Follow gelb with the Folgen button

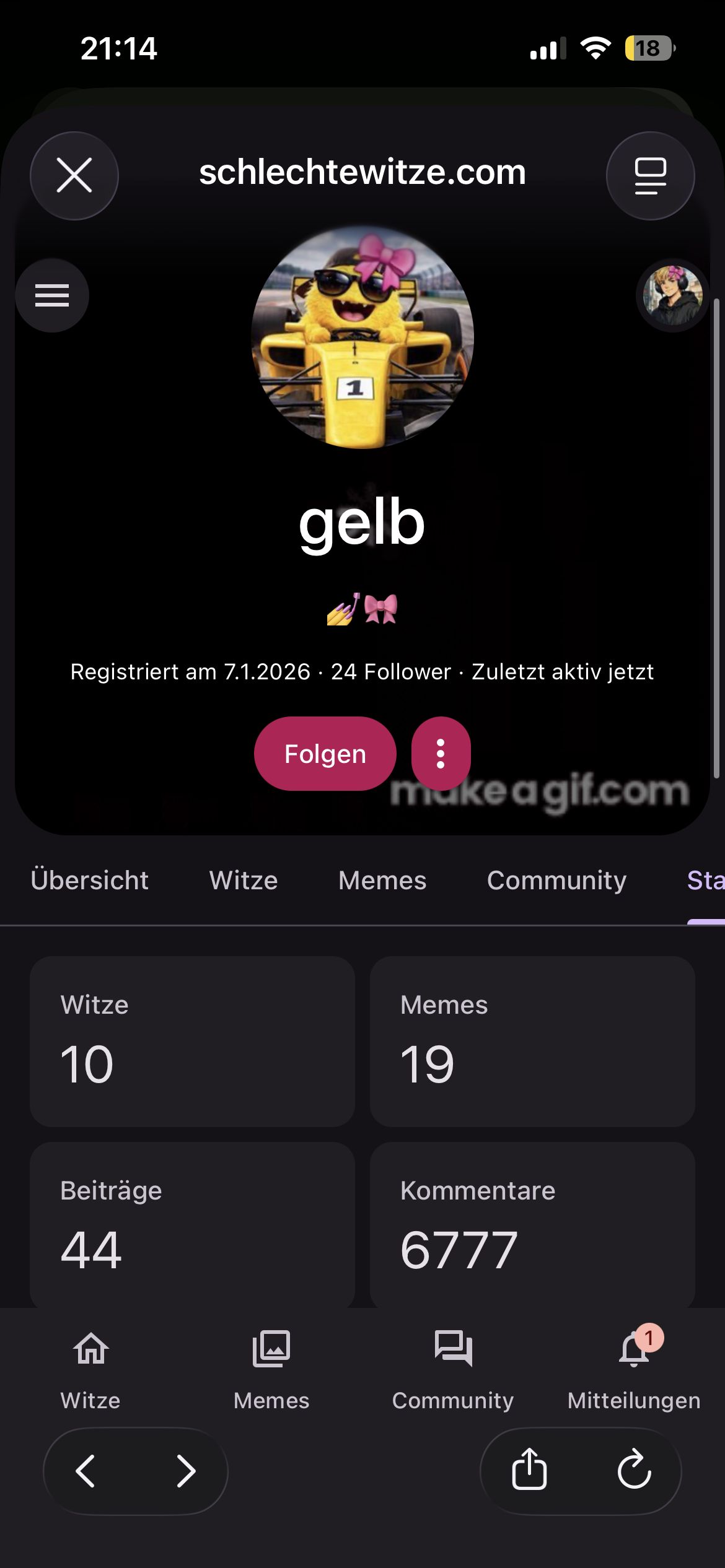325,754
